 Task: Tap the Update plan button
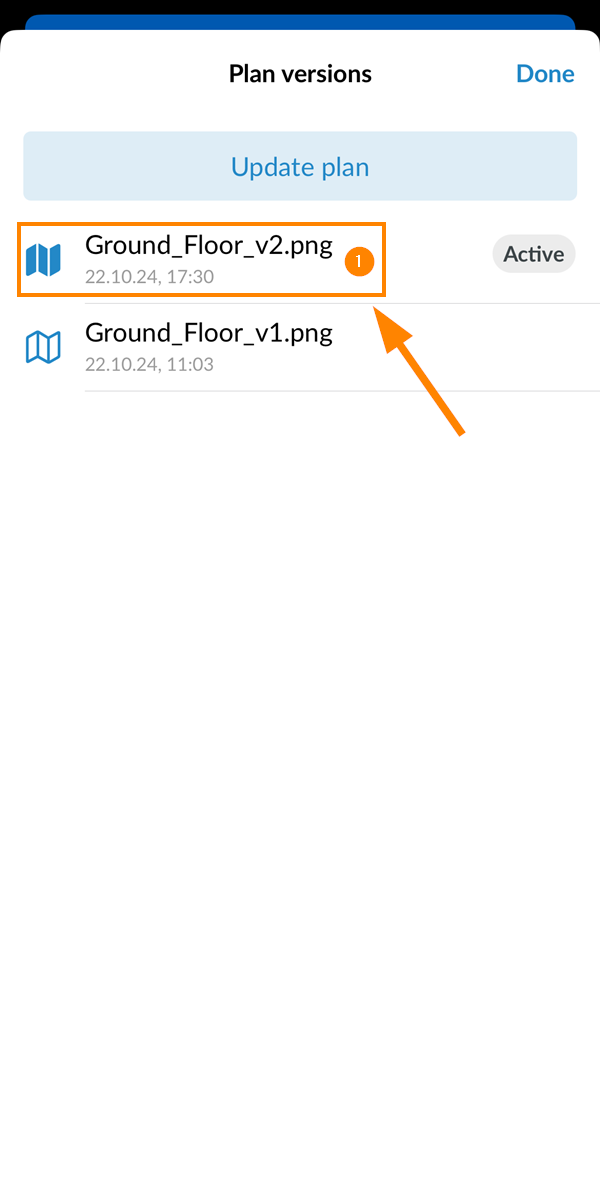tap(300, 166)
